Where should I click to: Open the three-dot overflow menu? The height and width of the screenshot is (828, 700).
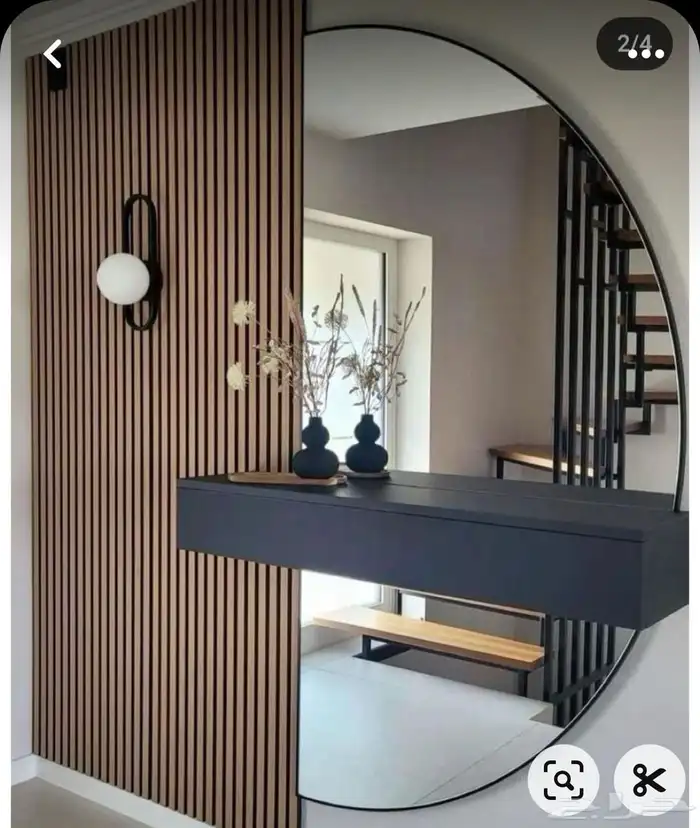pos(646,54)
